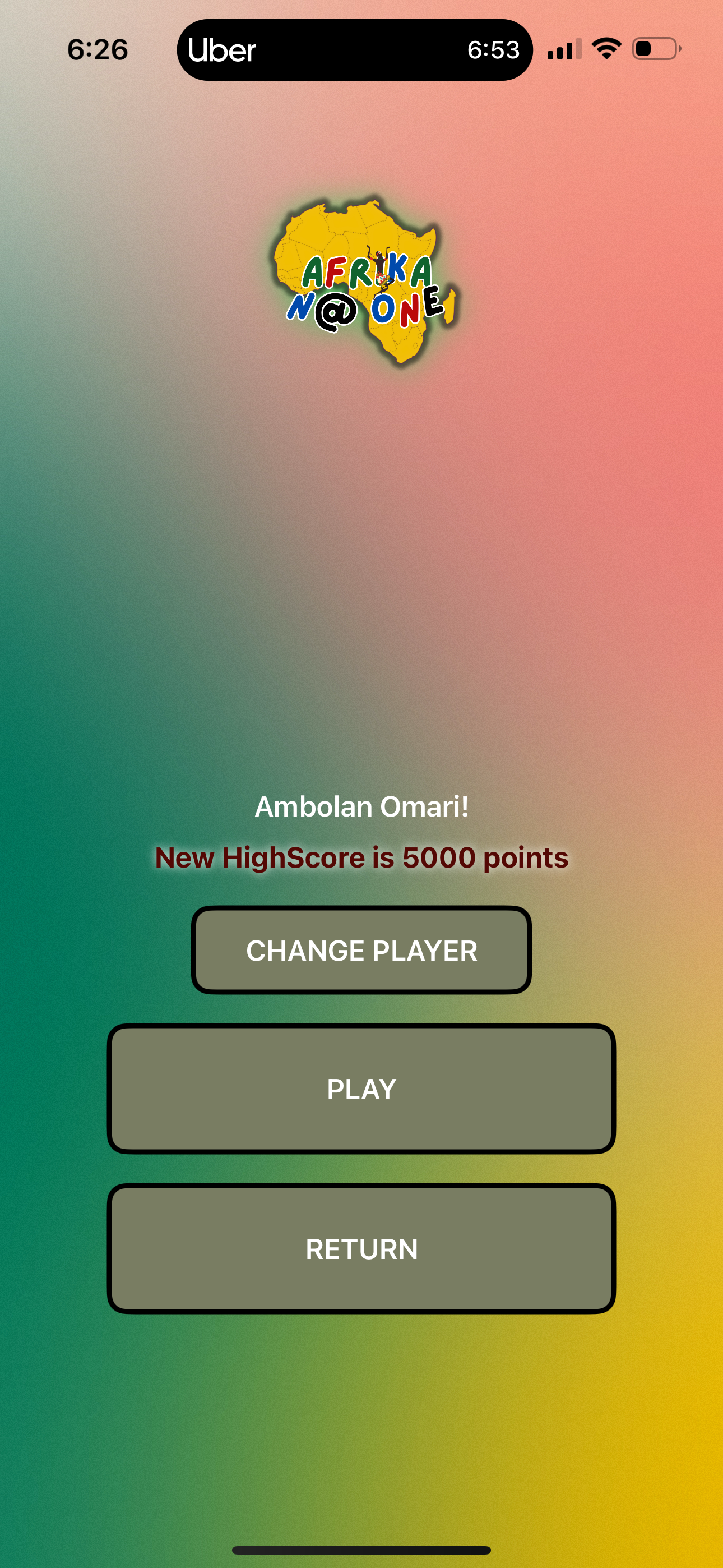The width and height of the screenshot is (723, 1568).
Task: Tap RETURN to go back
Action: click(361, 1249)
